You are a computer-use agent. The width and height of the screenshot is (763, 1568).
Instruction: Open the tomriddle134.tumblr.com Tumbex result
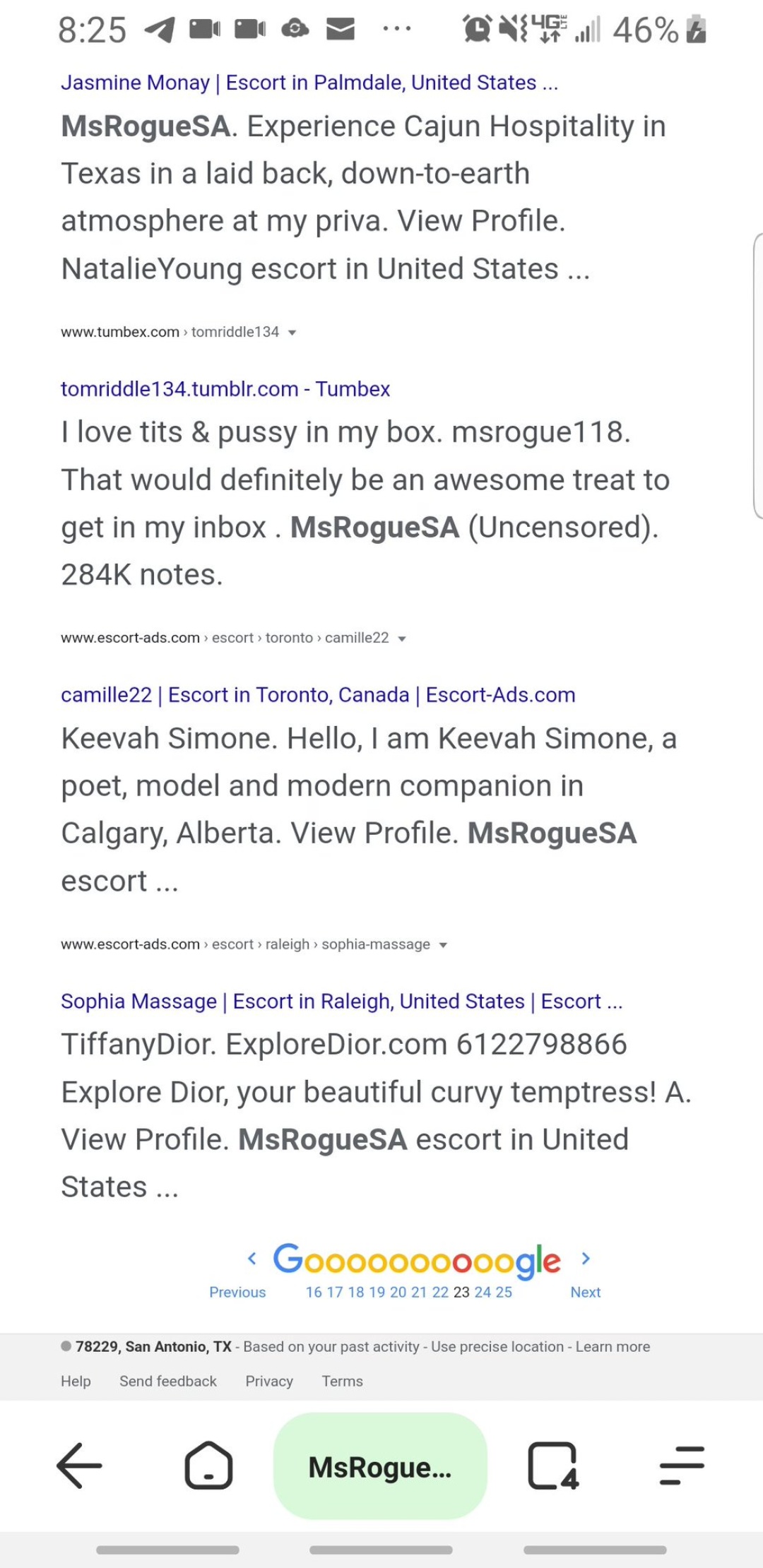coord(225,389)
